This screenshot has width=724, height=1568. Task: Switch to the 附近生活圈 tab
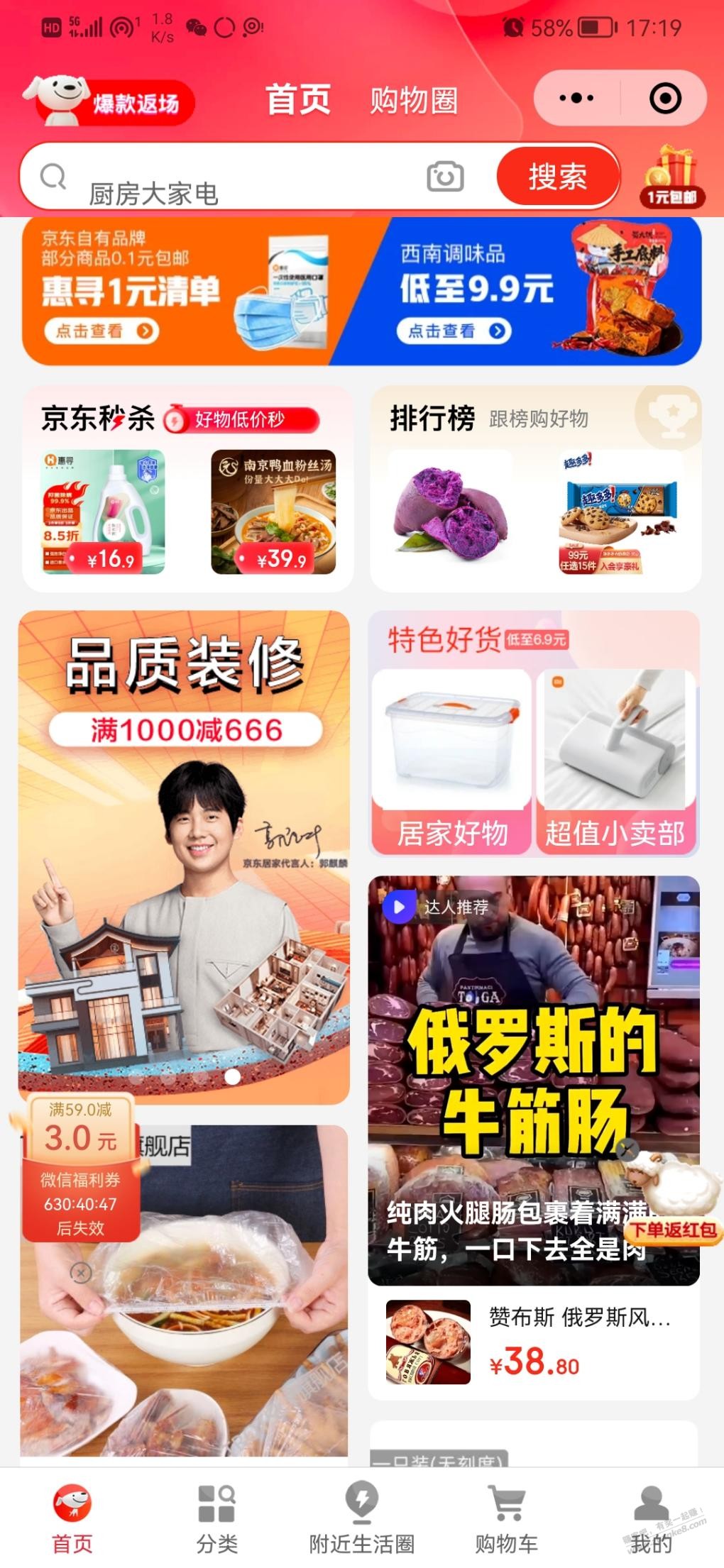[x=361, y=1519]
